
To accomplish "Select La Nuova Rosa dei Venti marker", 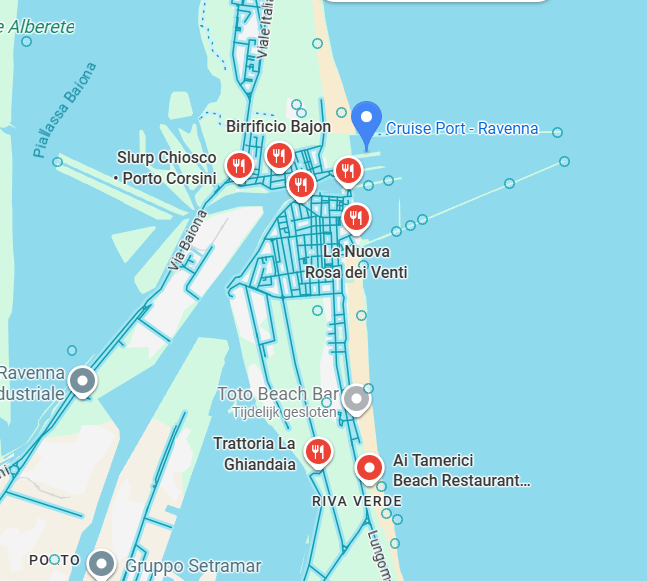I will [x=355, y=217].
